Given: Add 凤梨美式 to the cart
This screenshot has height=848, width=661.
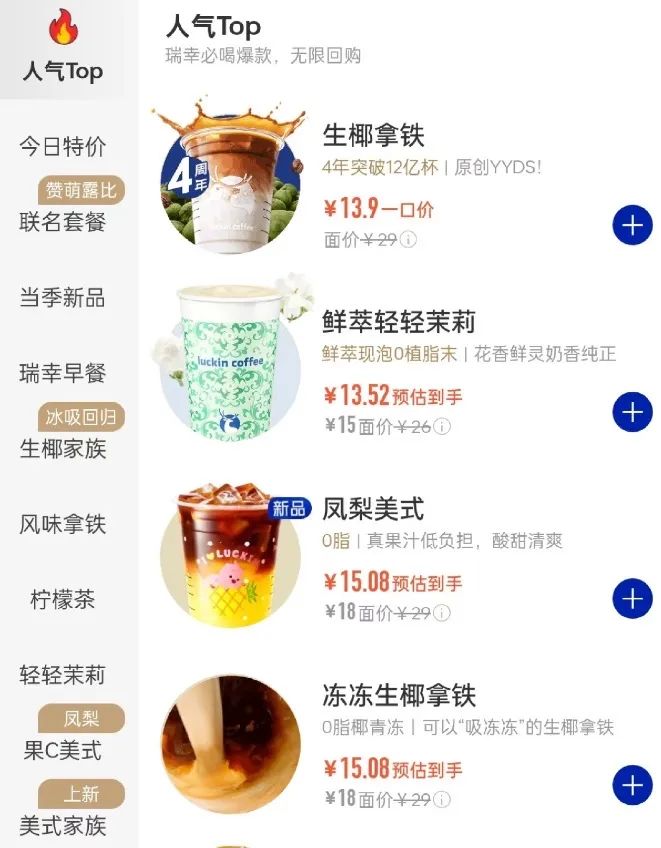Looking at the screenshot, I should tap(632, 599).
